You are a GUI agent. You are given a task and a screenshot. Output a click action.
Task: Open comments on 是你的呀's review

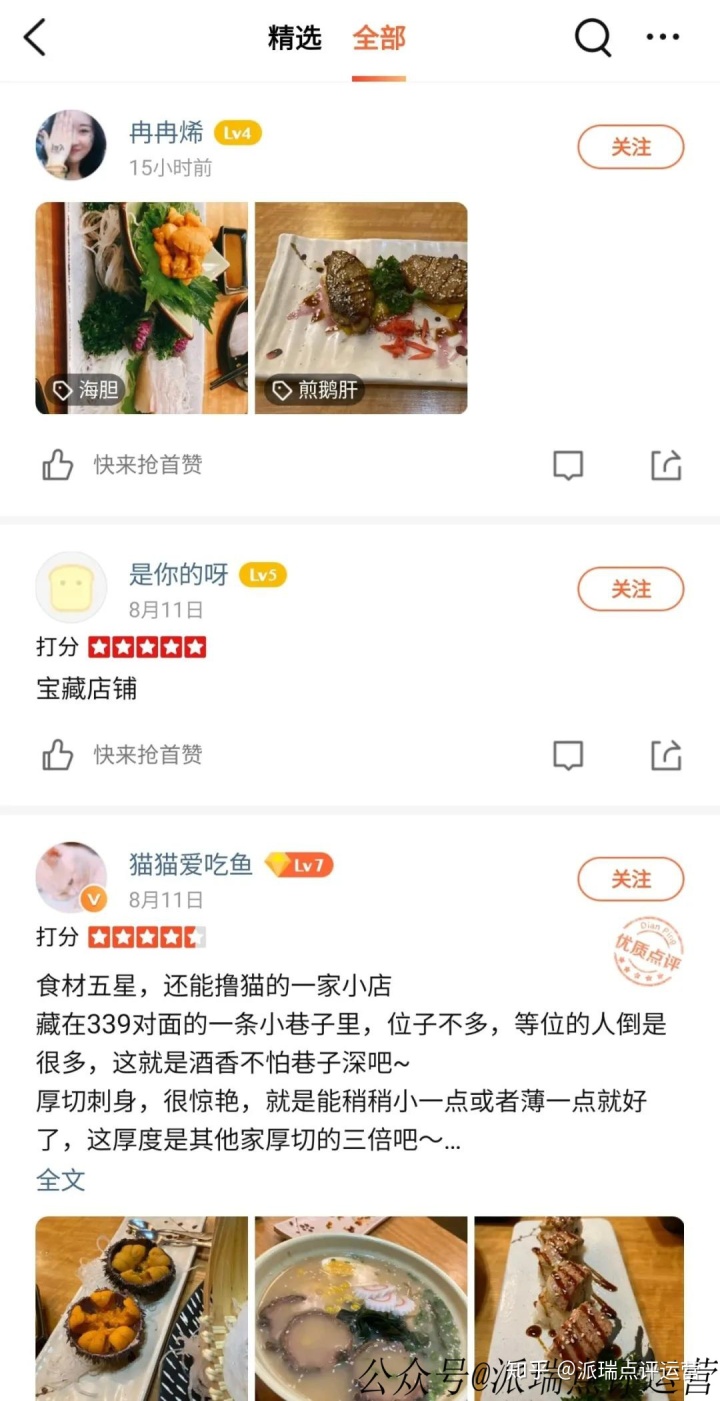(x=568, y=755)
